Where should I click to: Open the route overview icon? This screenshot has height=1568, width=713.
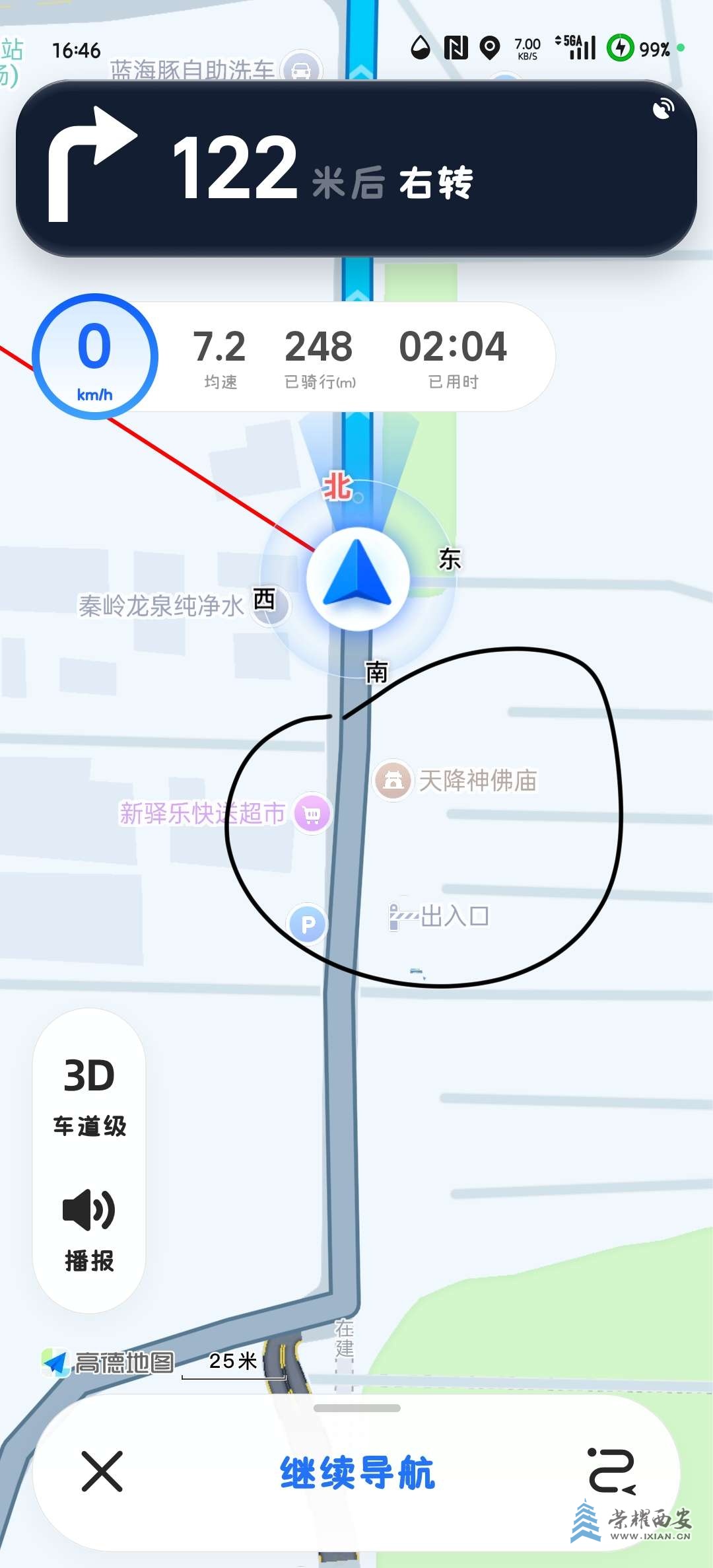coord(611,1471)
